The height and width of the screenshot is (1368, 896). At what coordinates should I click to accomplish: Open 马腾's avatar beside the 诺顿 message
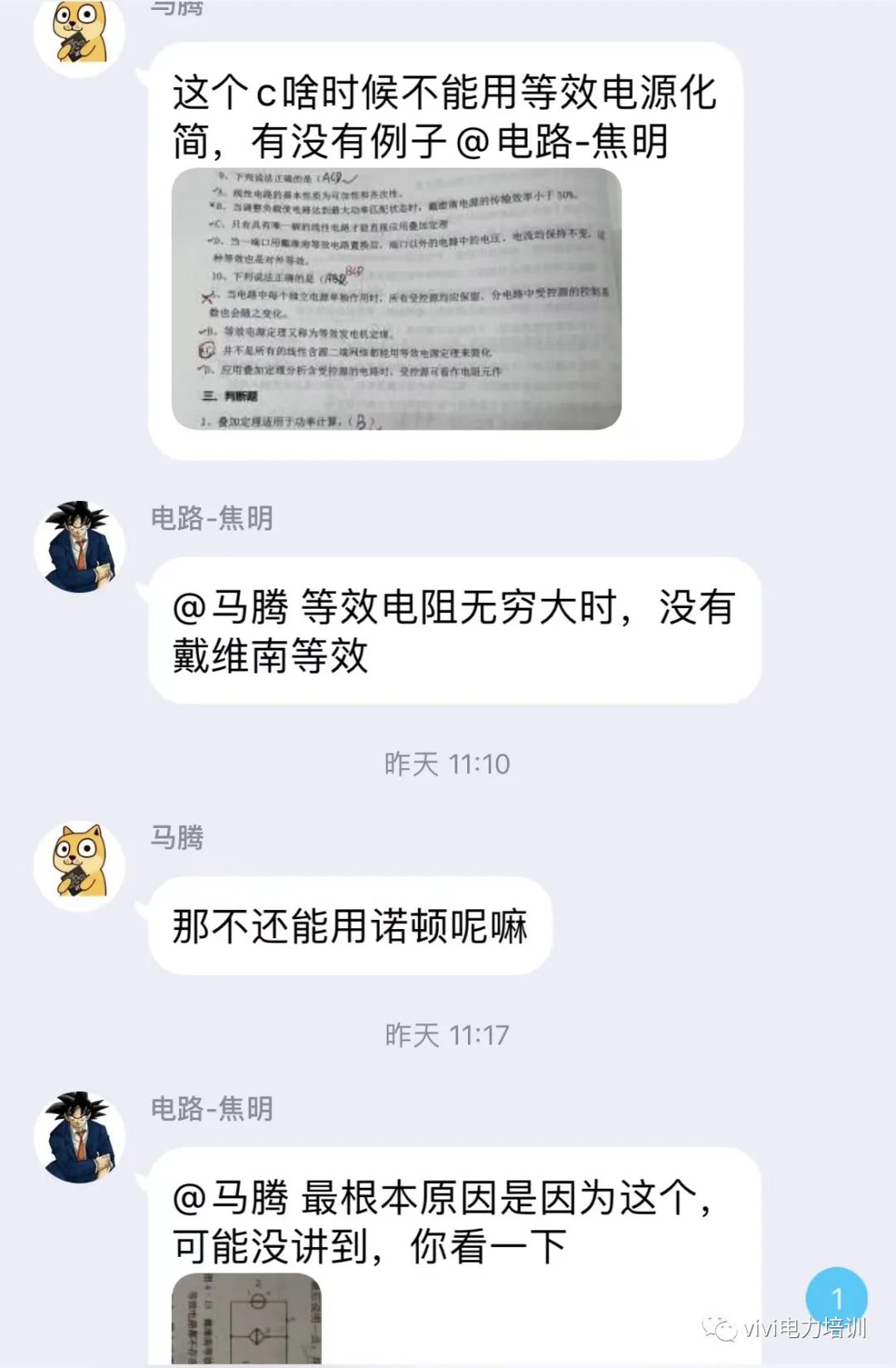point(80,864)
